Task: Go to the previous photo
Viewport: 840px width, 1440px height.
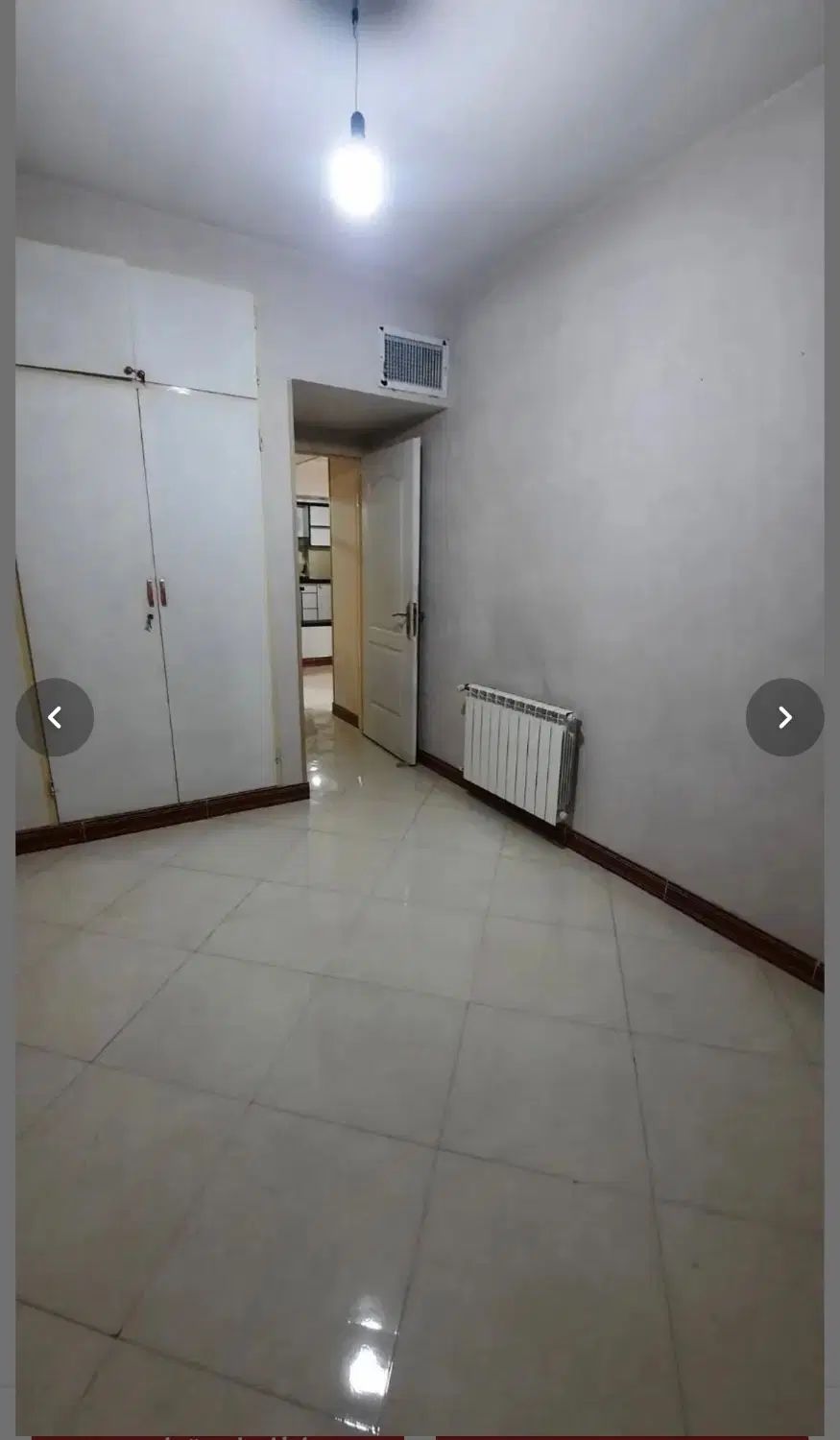Action: pyautogui.click(x=55, y=717)
